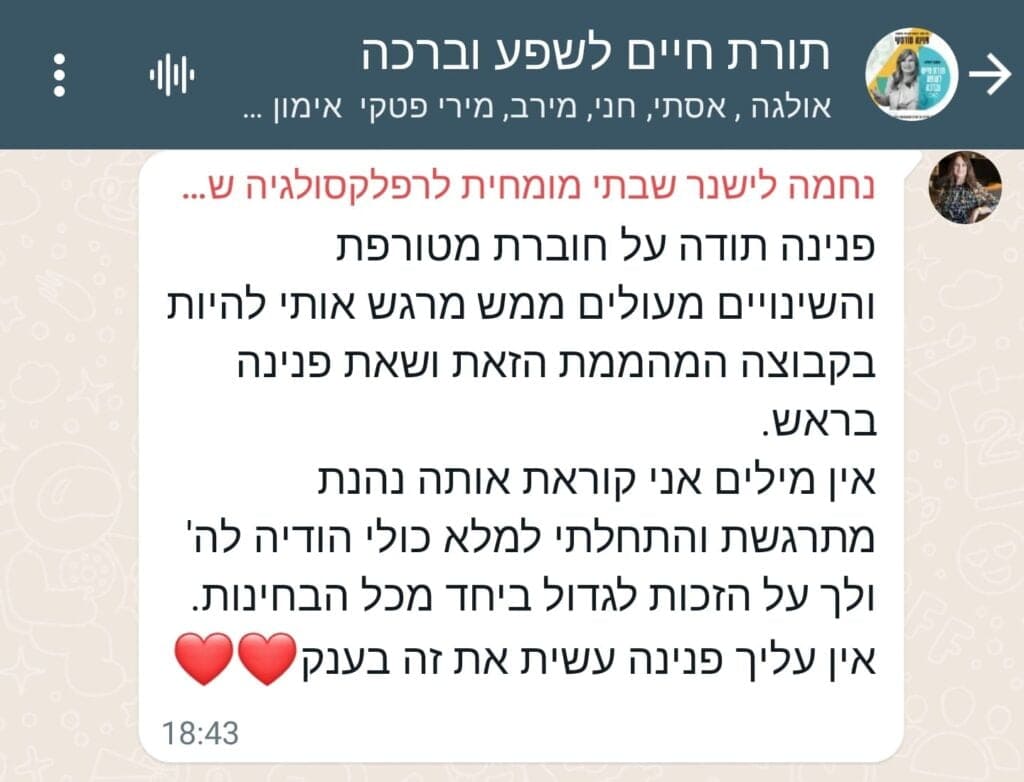
Task: Go back using the arrow icon
Action: tap(990, 75)
